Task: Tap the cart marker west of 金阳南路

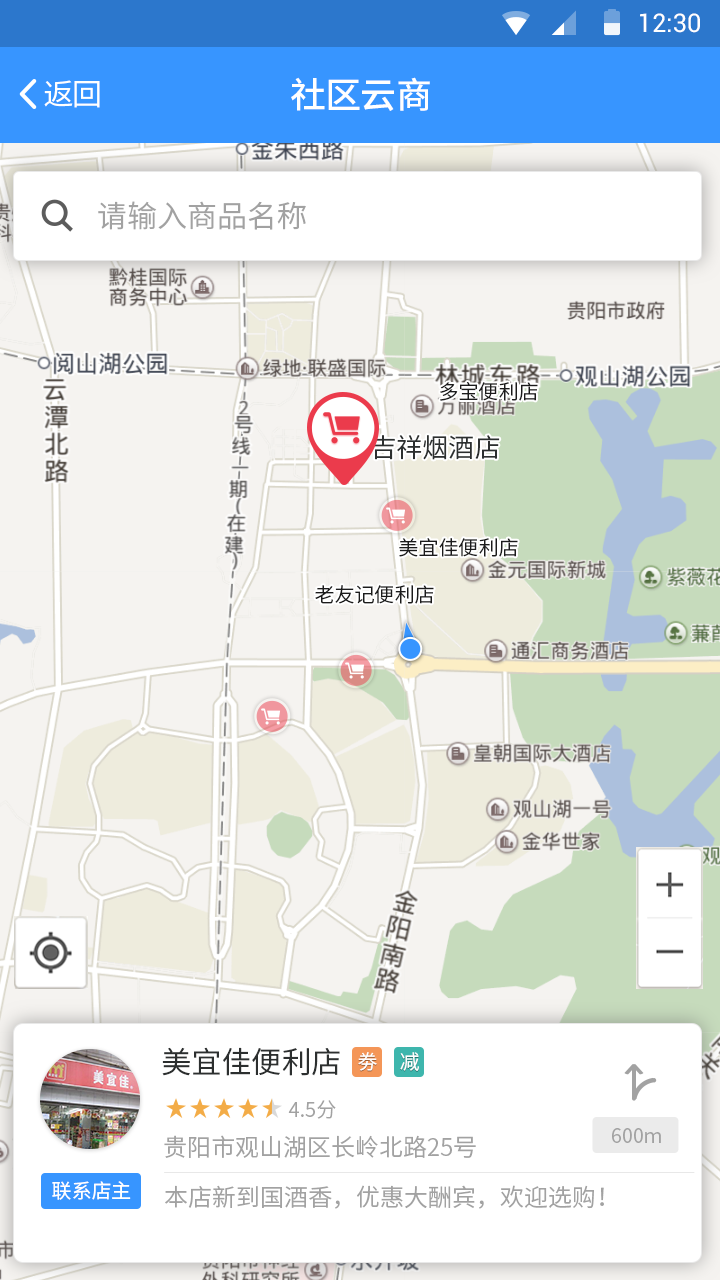Action: pyautogui.click(x=272, y=715)
